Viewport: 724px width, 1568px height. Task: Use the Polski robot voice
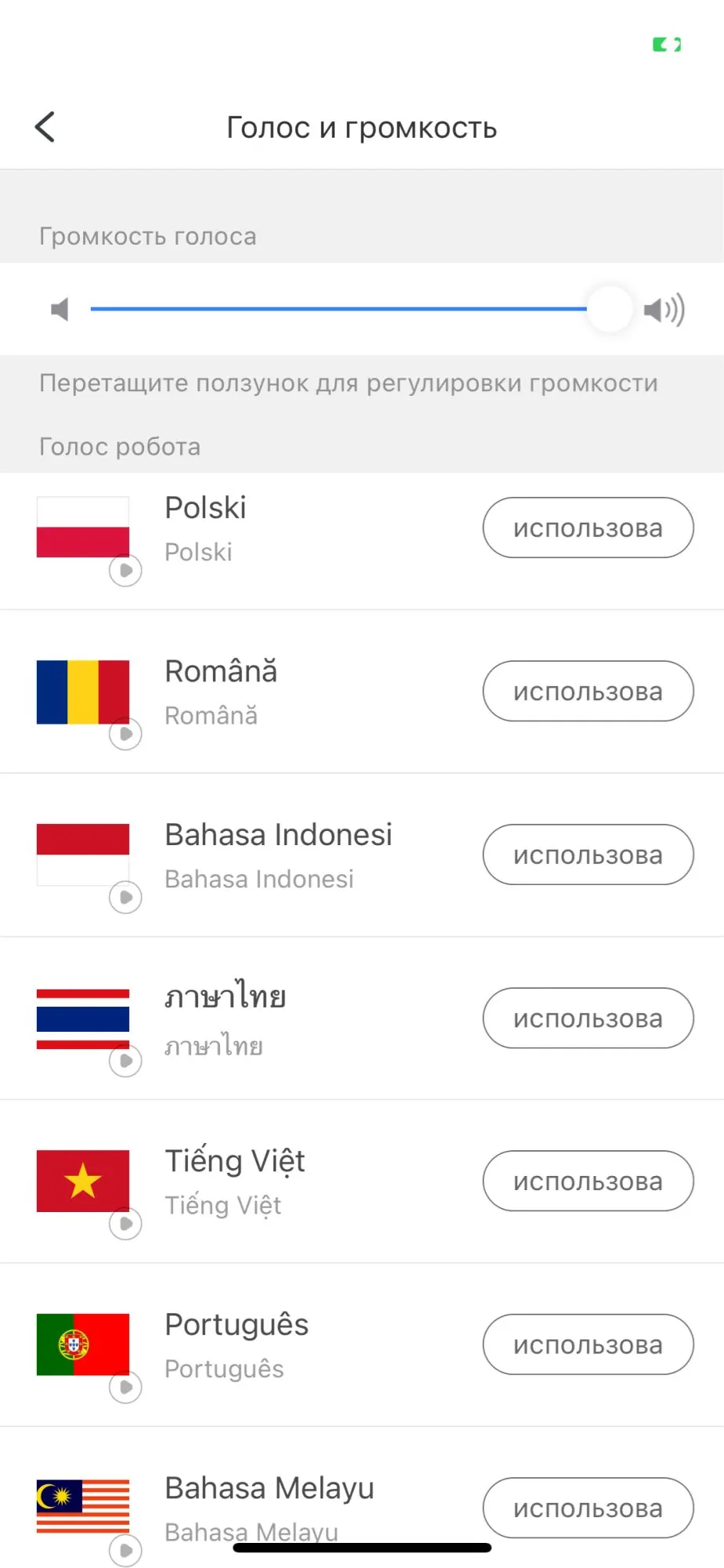(588, 528)
